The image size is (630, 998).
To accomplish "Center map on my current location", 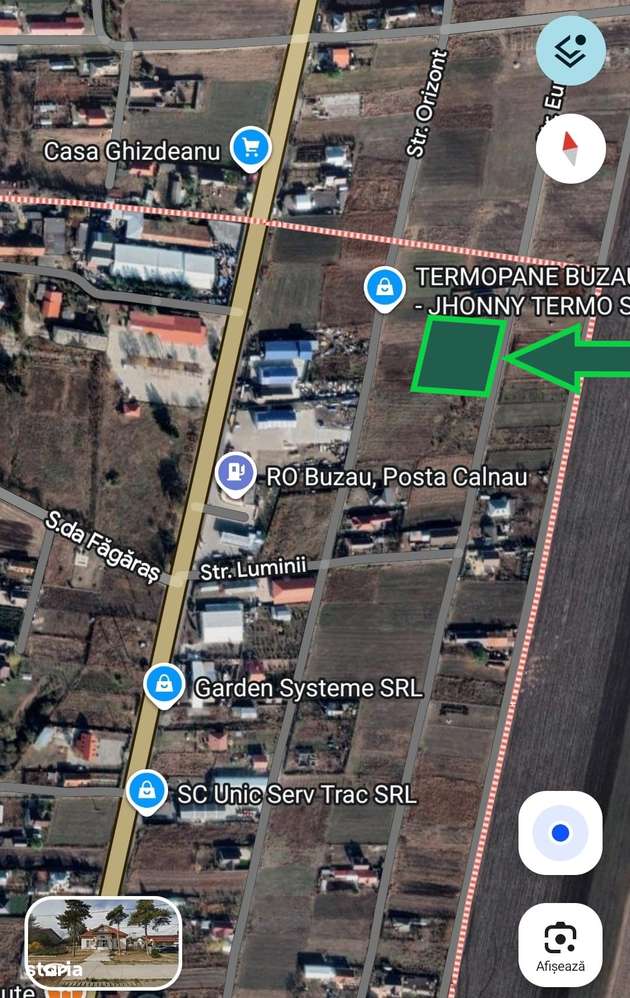I will [x=560, y=832].
